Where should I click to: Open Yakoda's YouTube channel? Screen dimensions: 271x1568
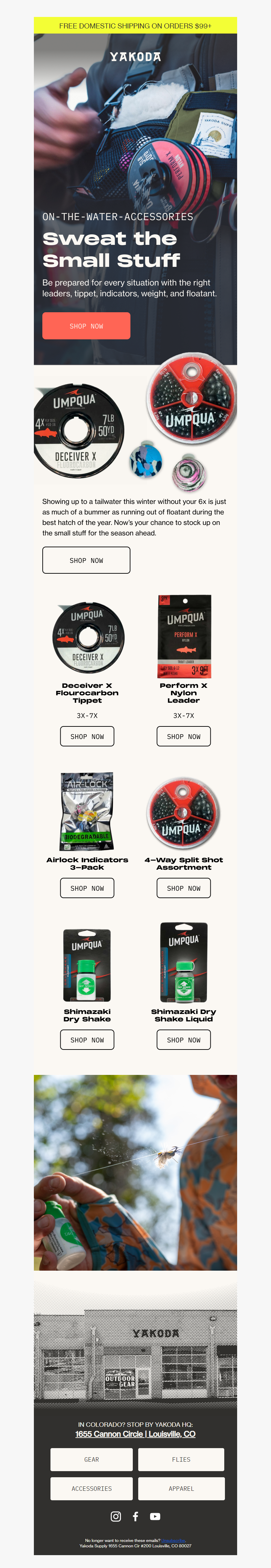click(x=155, y=1516)
